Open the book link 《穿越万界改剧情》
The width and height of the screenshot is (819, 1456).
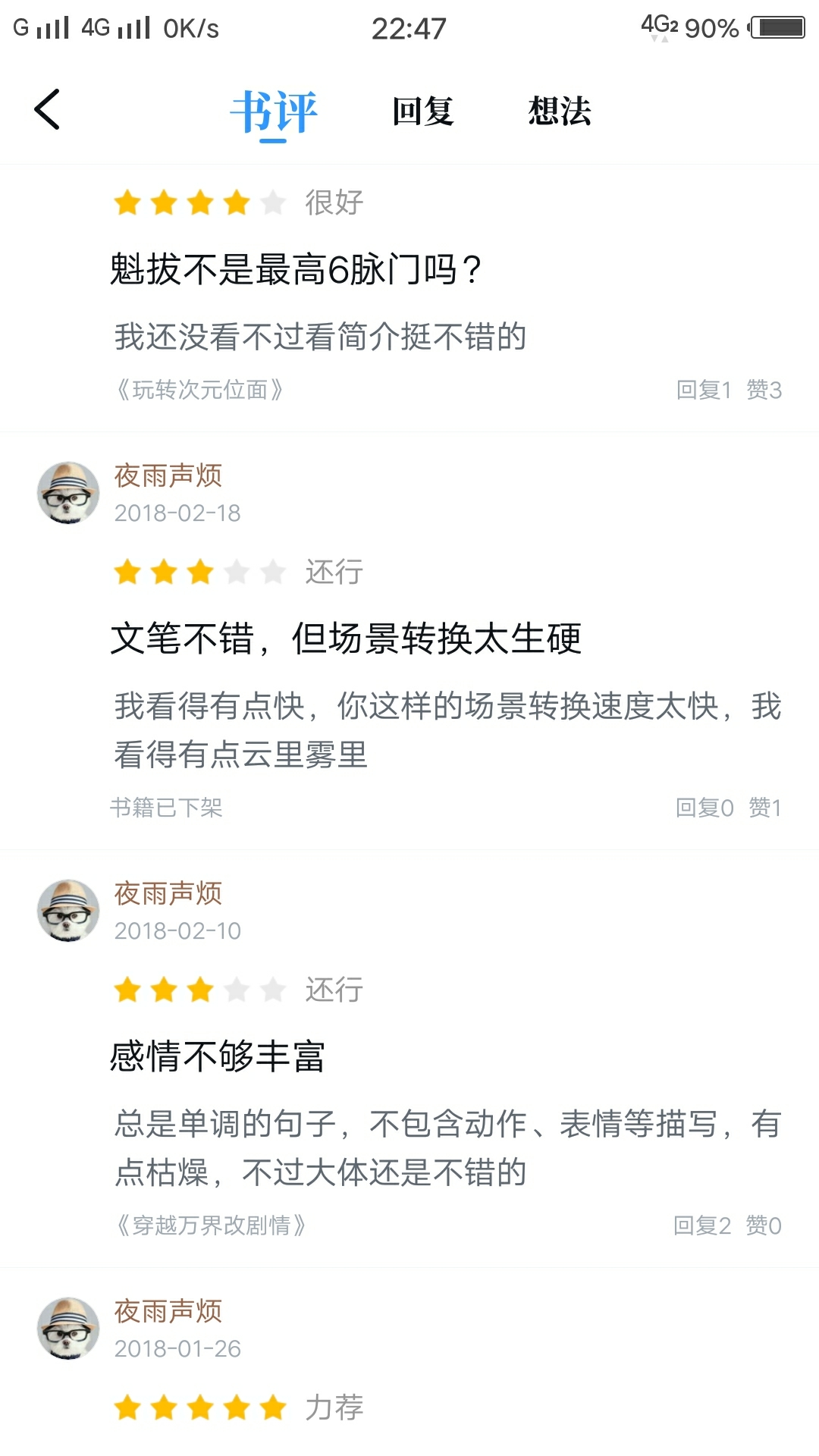pyautogui.click(x=210, y=1225)
